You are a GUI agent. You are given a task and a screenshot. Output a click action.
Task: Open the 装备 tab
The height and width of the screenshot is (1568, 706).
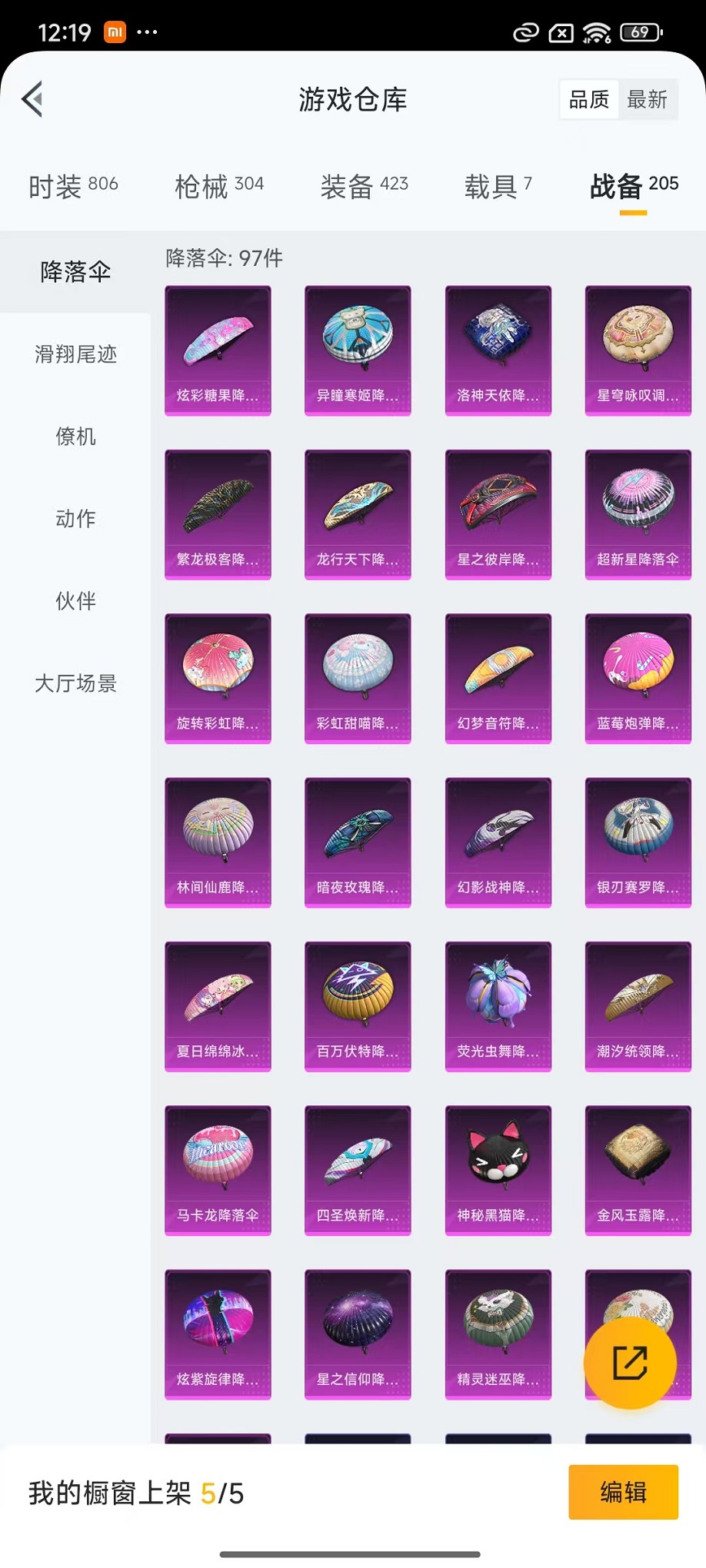[x=364, y=185]
